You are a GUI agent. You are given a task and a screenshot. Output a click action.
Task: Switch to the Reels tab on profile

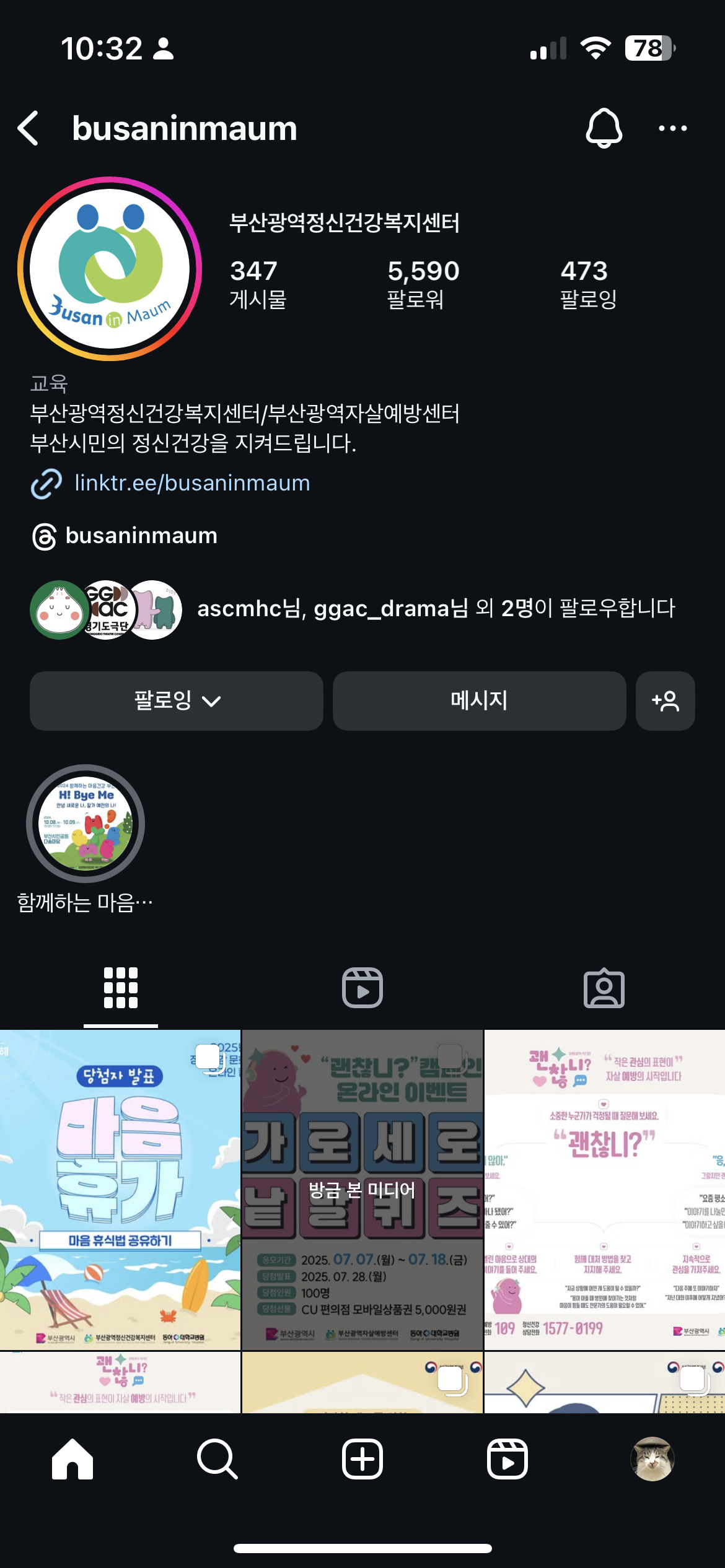[362, 988]
